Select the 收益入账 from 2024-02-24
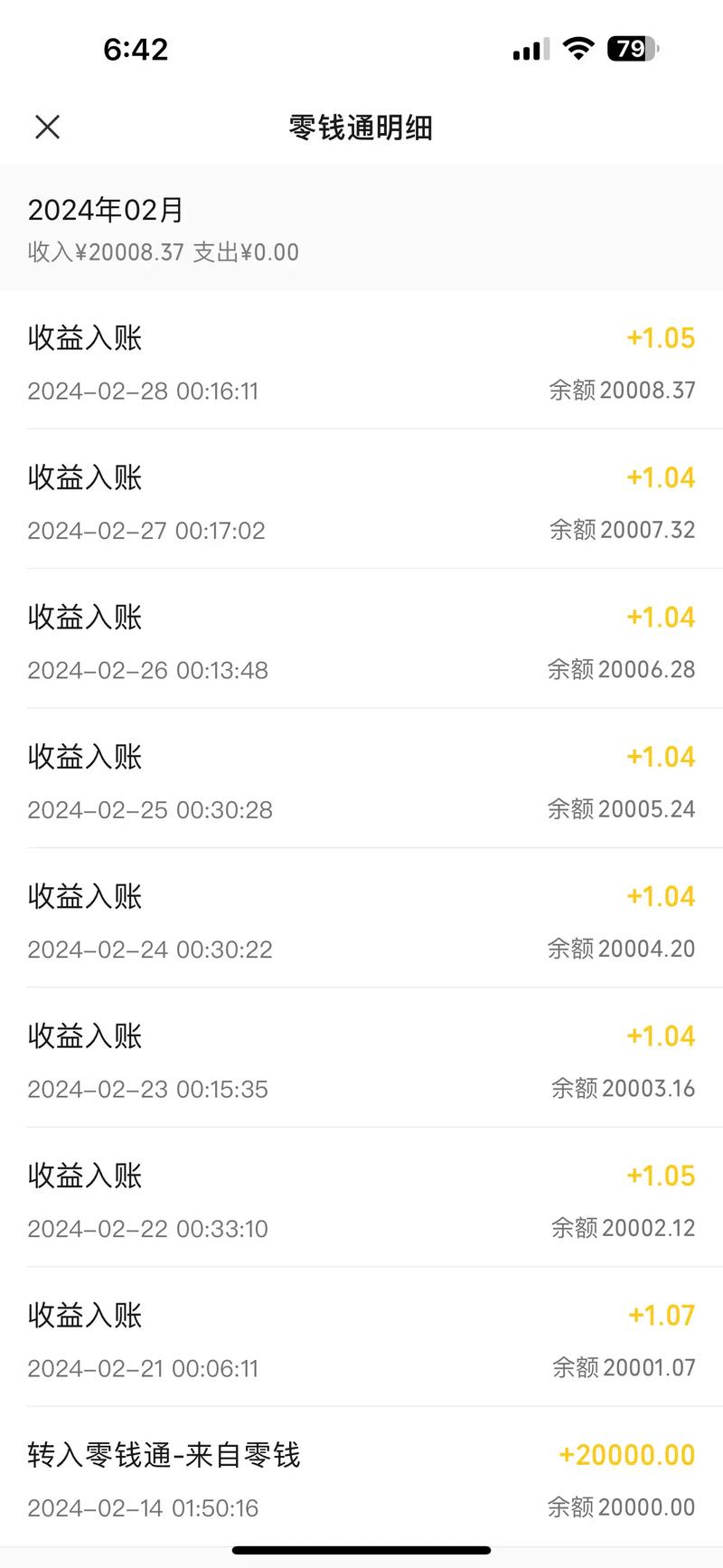Image resolution: width=723 pixels, height=1568 pixels. [x=361, y=921]
